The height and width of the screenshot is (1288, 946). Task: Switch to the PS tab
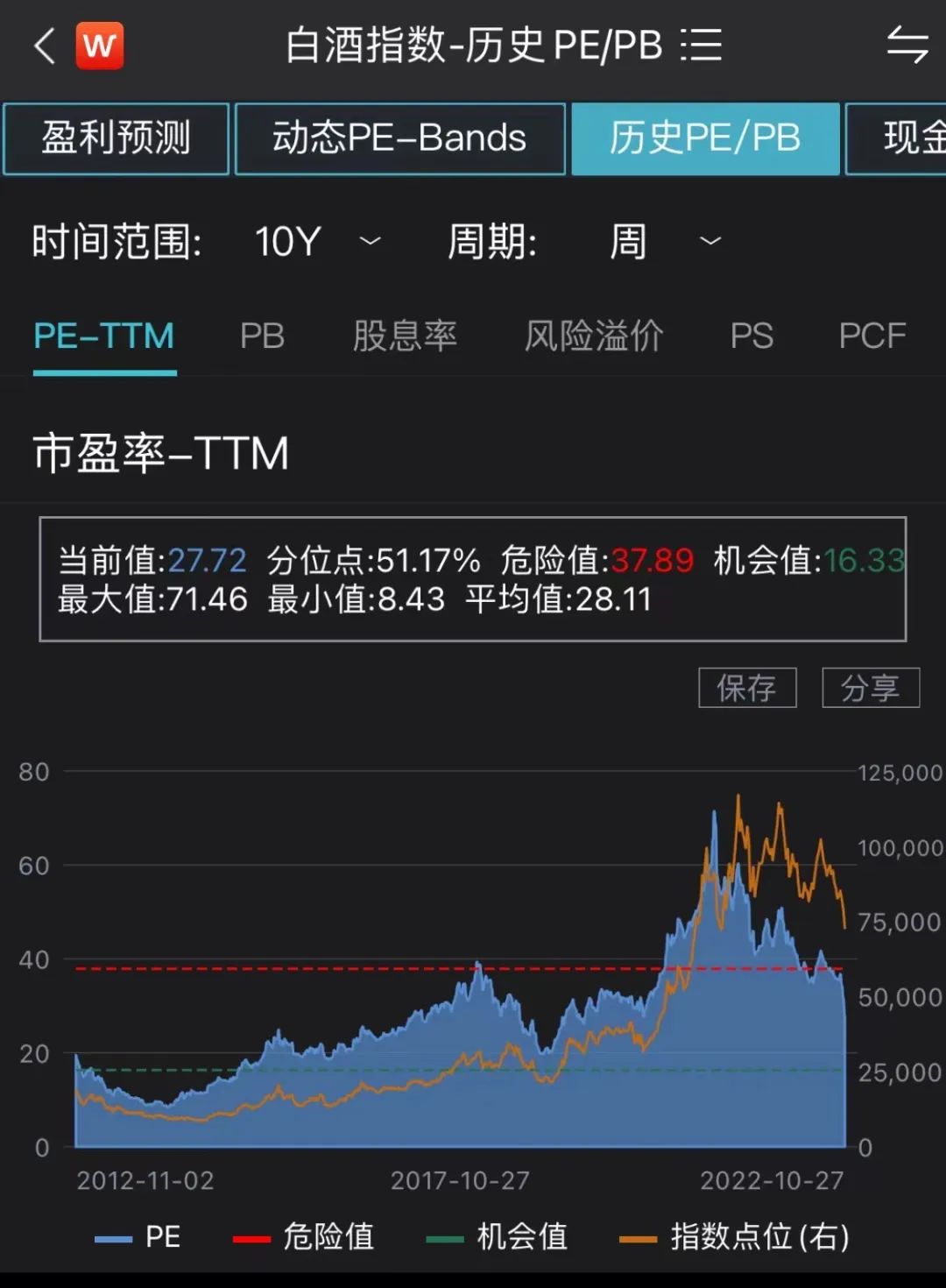752,336
